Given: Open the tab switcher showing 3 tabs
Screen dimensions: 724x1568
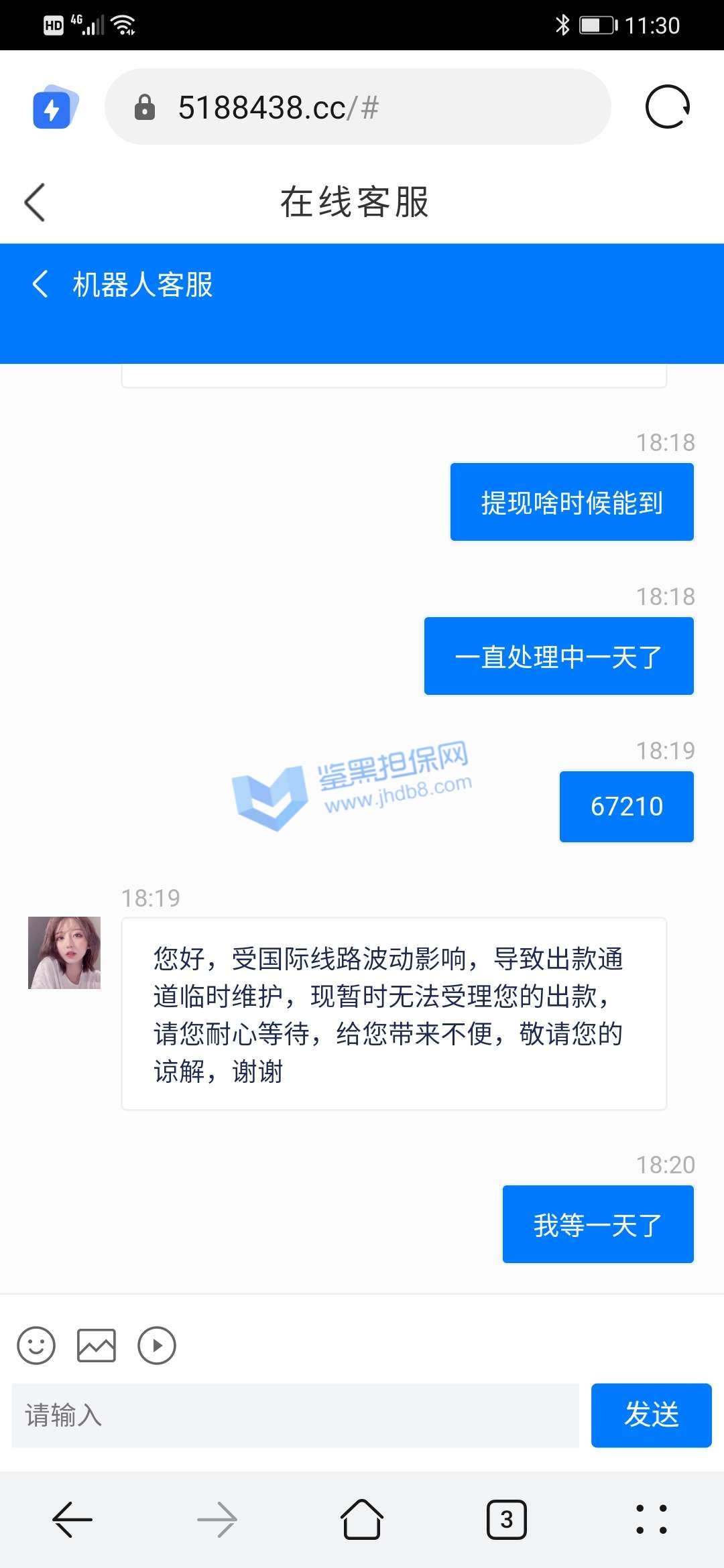Looking at the screenshot, I should (507, 1520).
